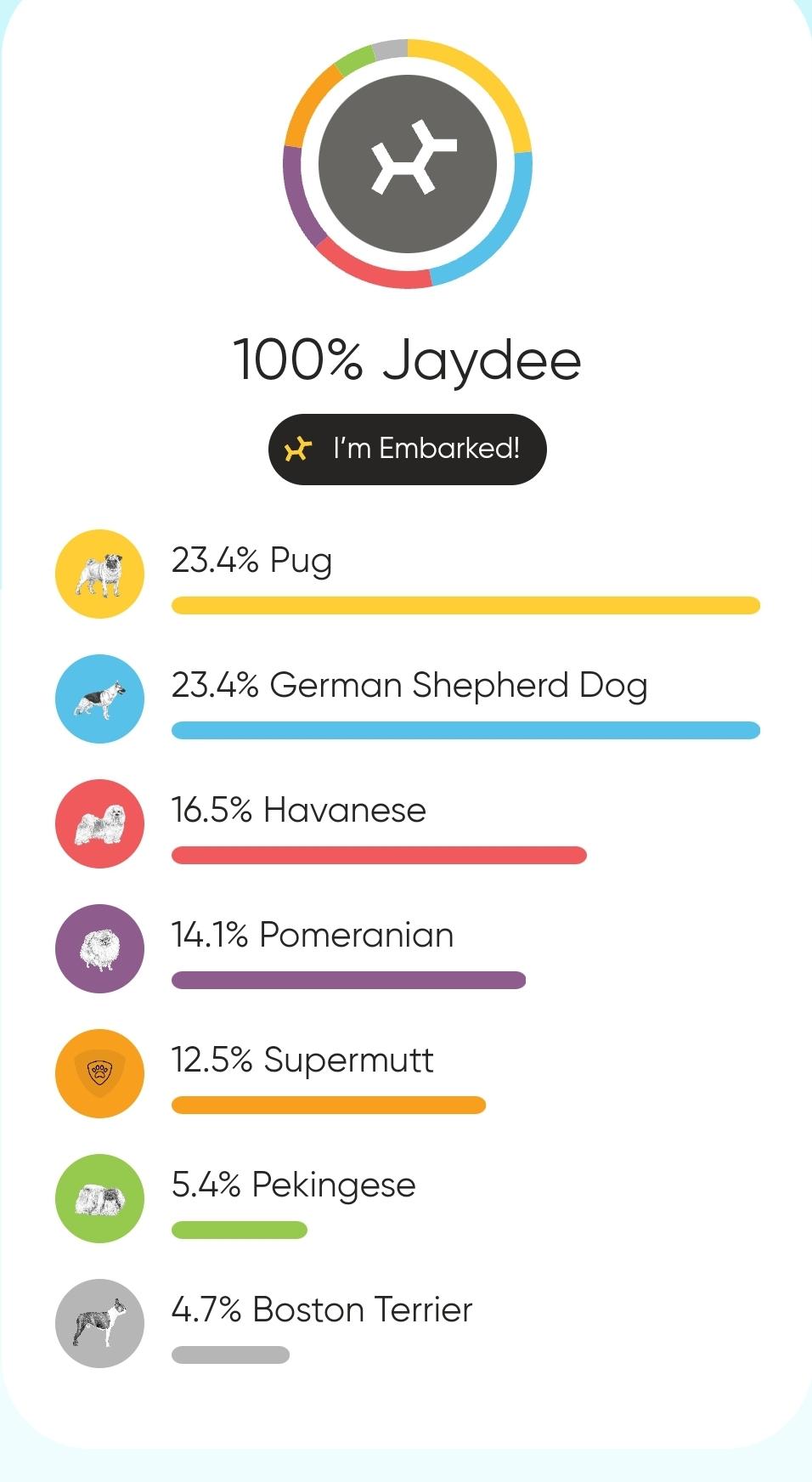The height and width of the screenshot is (1482, 812).
Task: Click the 23.4% German Shepherd Dog label
Action: (x=409, y=685)
